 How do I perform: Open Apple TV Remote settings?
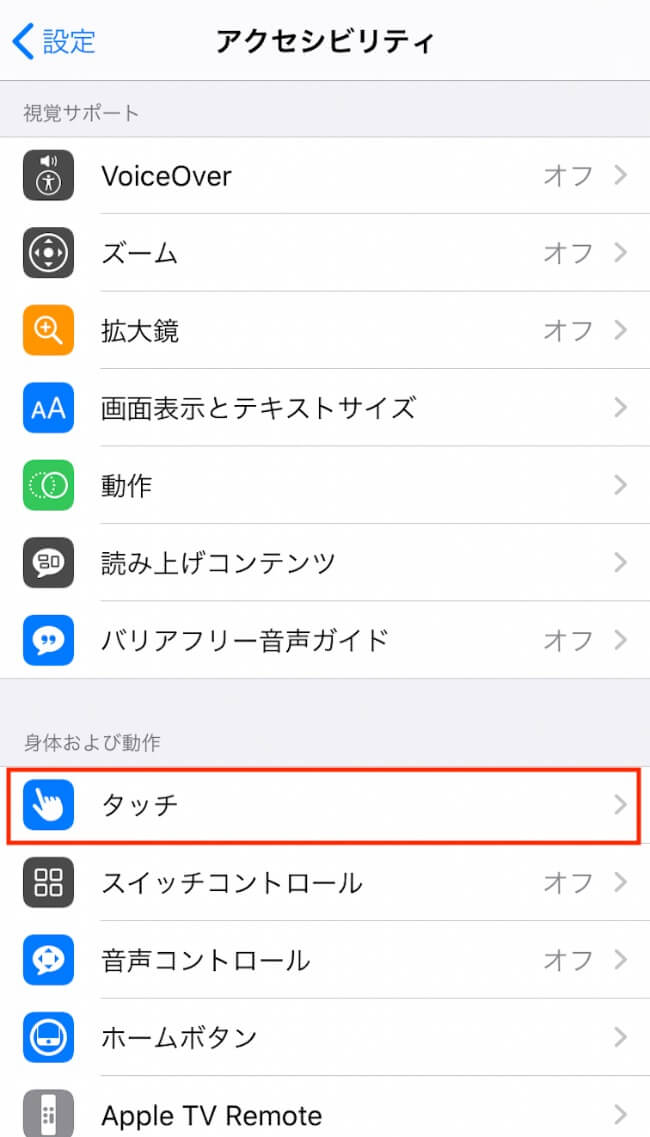point(325,1107)
